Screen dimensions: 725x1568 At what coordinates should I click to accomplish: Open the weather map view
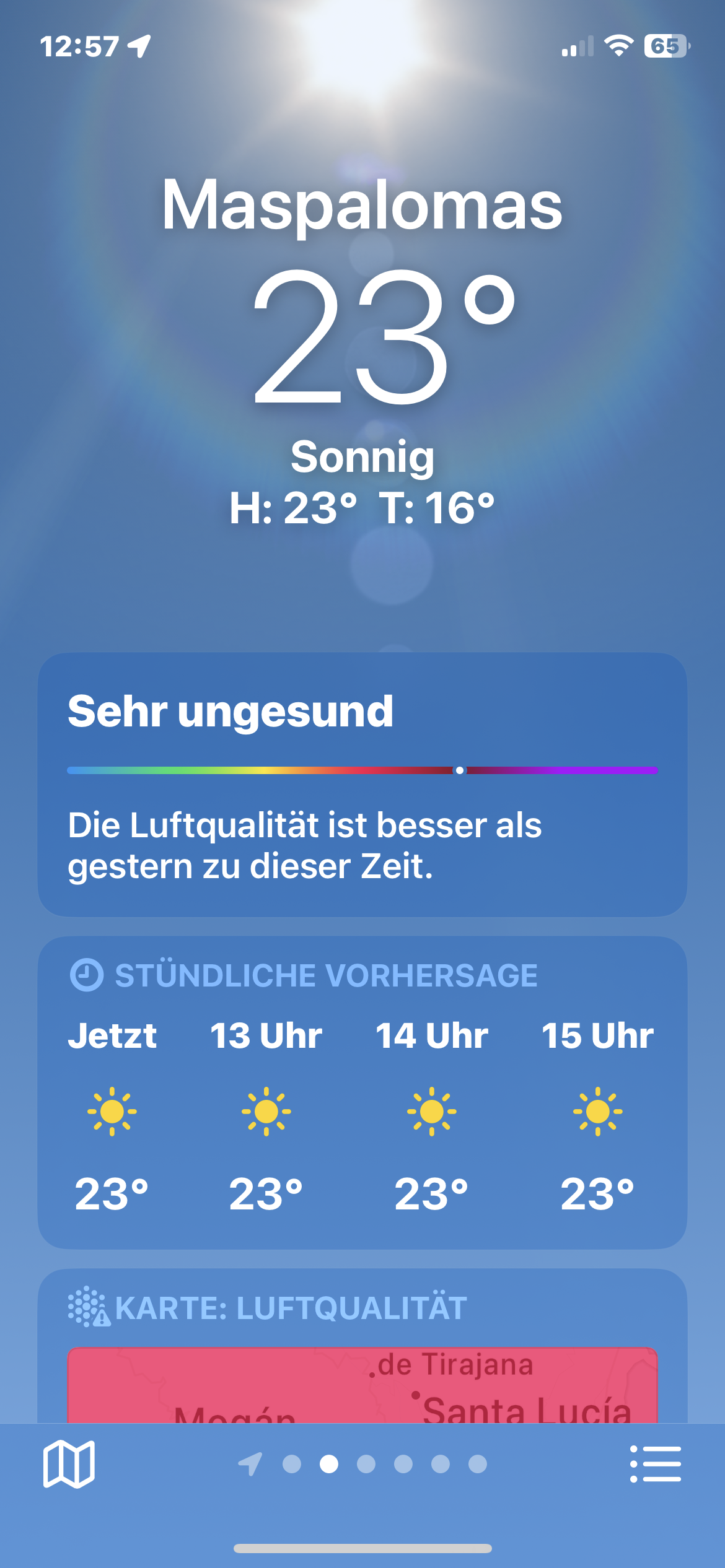coord(69,1464)
